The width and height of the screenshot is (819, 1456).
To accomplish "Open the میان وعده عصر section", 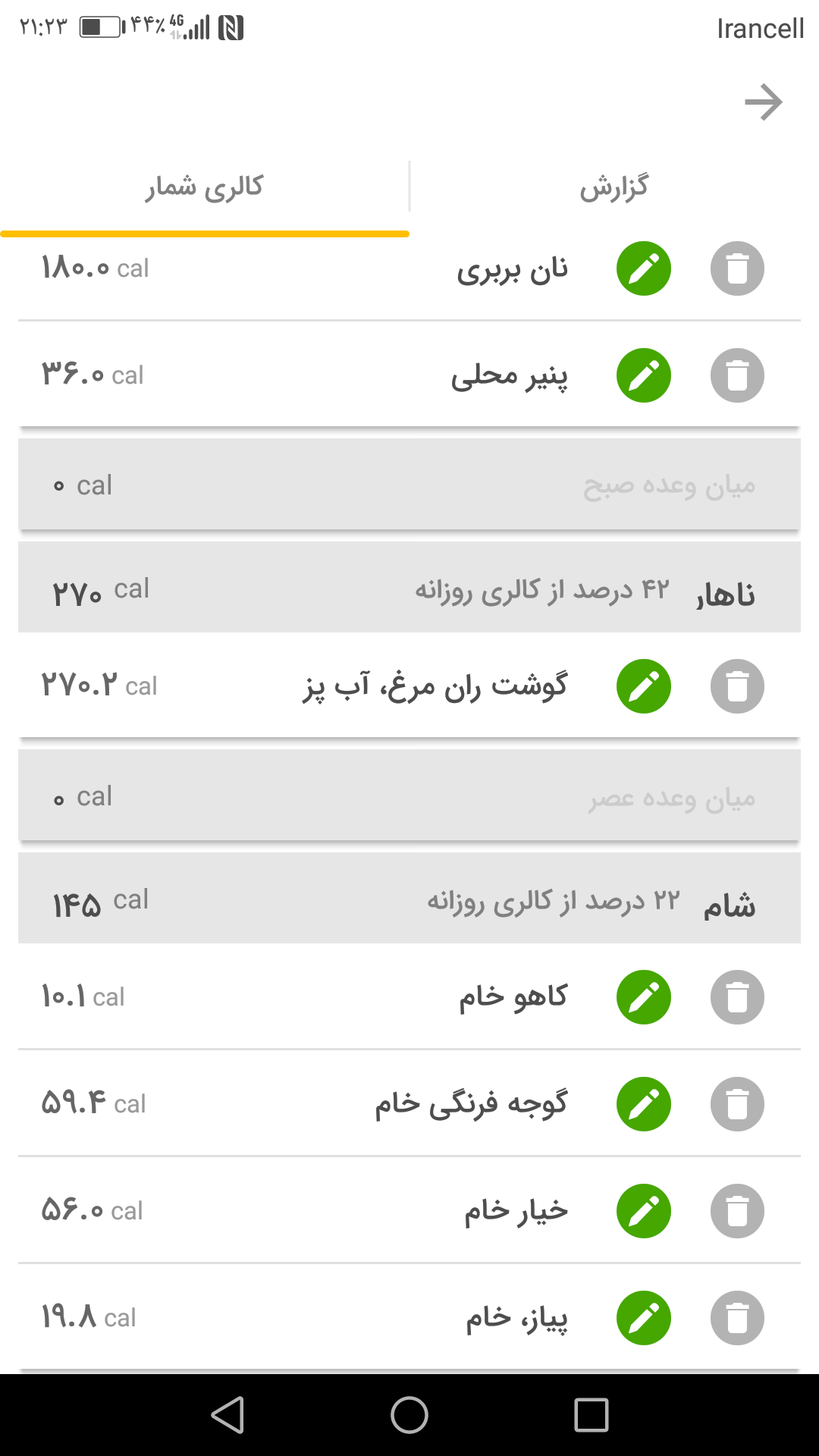I will [409, 796].
